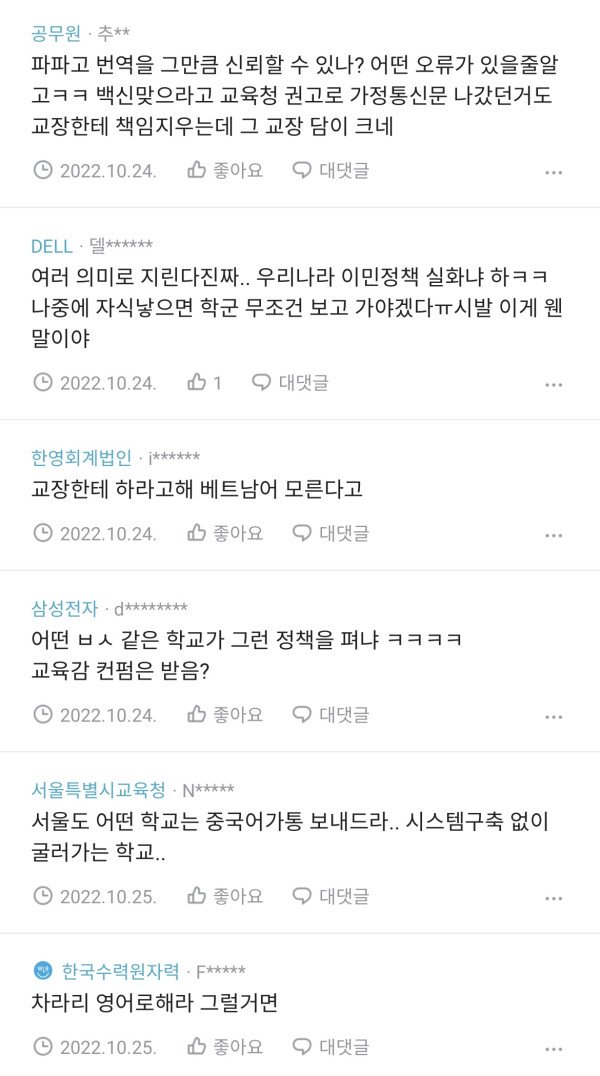The image size is (600, 1076).
Task: Open more options on 한국수력원자력 comment
Action: pyautogui.click(x=554, y=1049)
